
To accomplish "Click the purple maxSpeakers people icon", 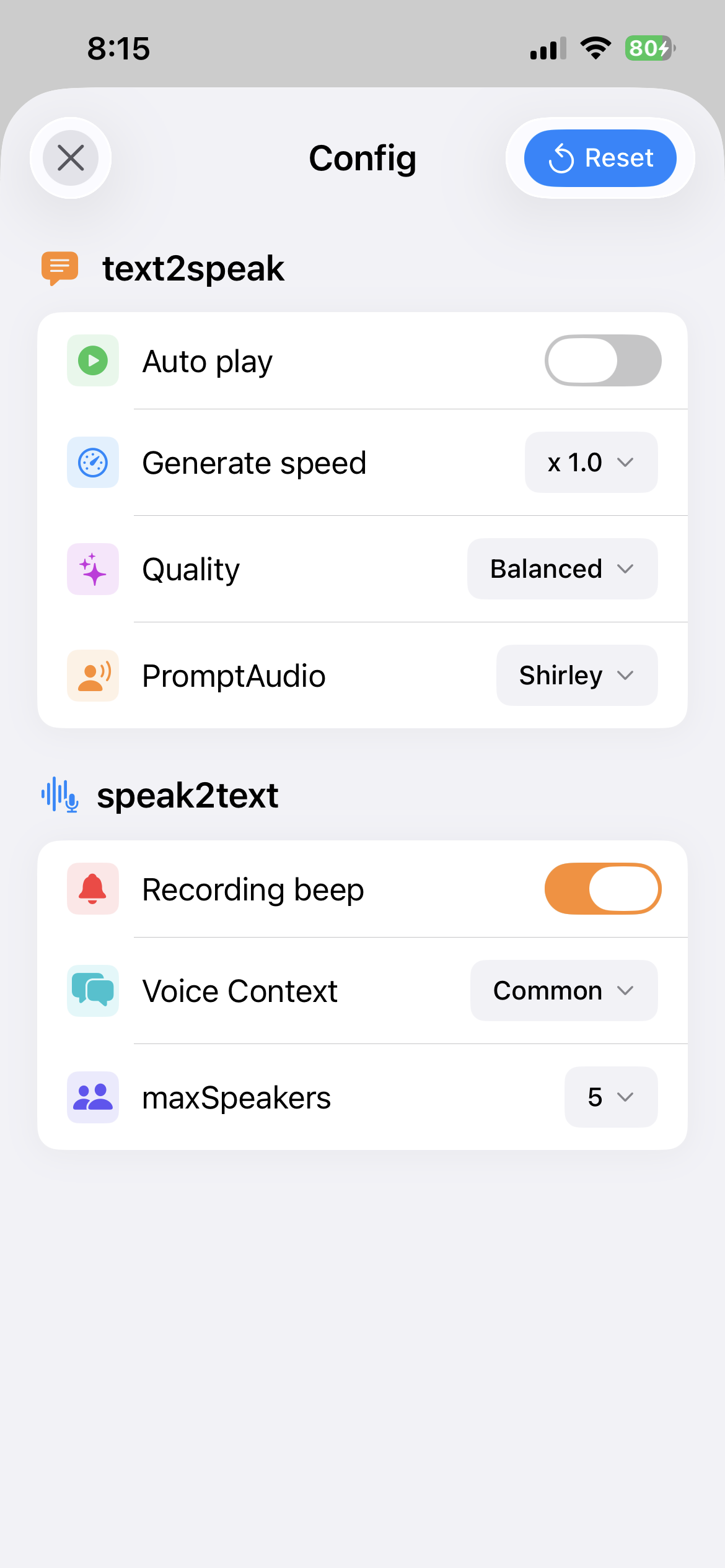I will point(92,1097).
